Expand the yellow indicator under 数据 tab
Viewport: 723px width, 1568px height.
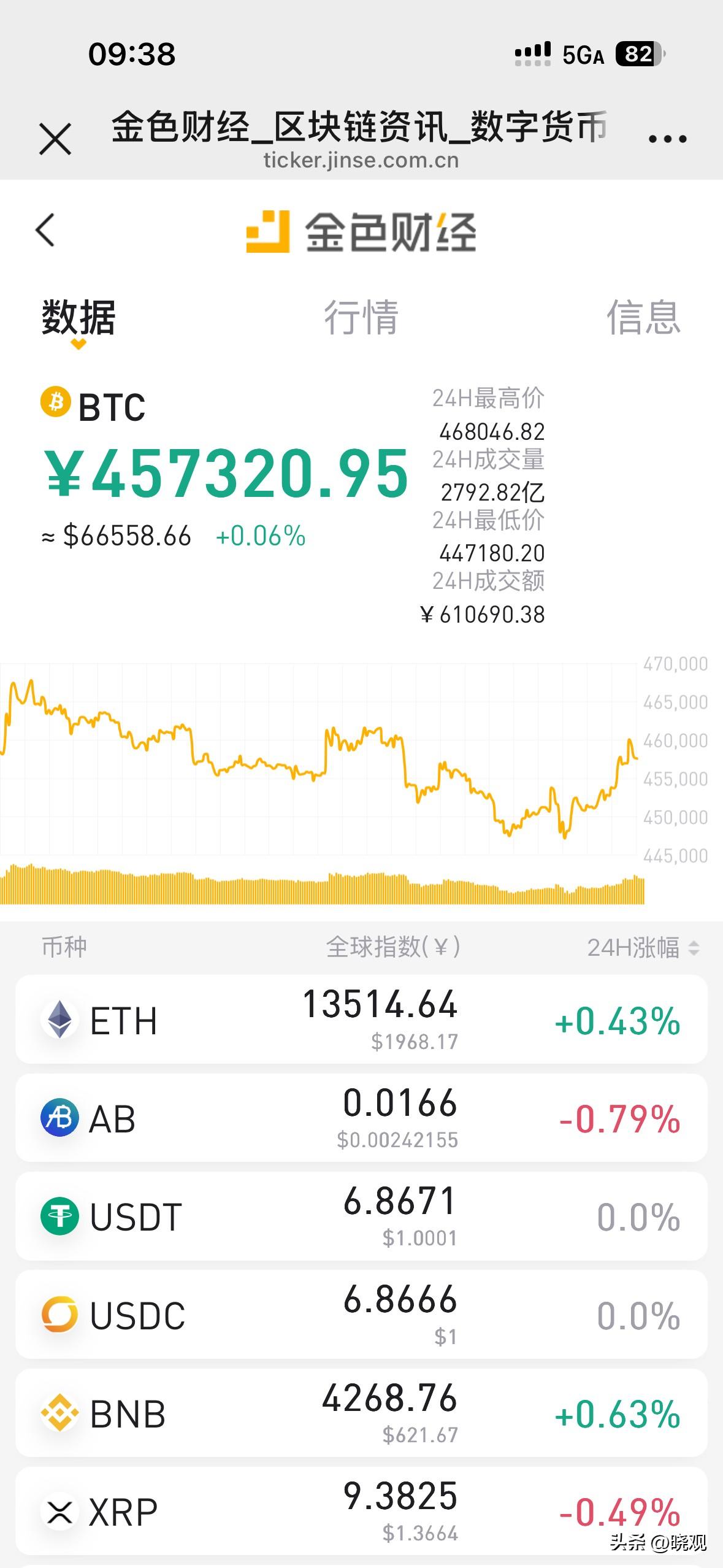tap(77, 344)
